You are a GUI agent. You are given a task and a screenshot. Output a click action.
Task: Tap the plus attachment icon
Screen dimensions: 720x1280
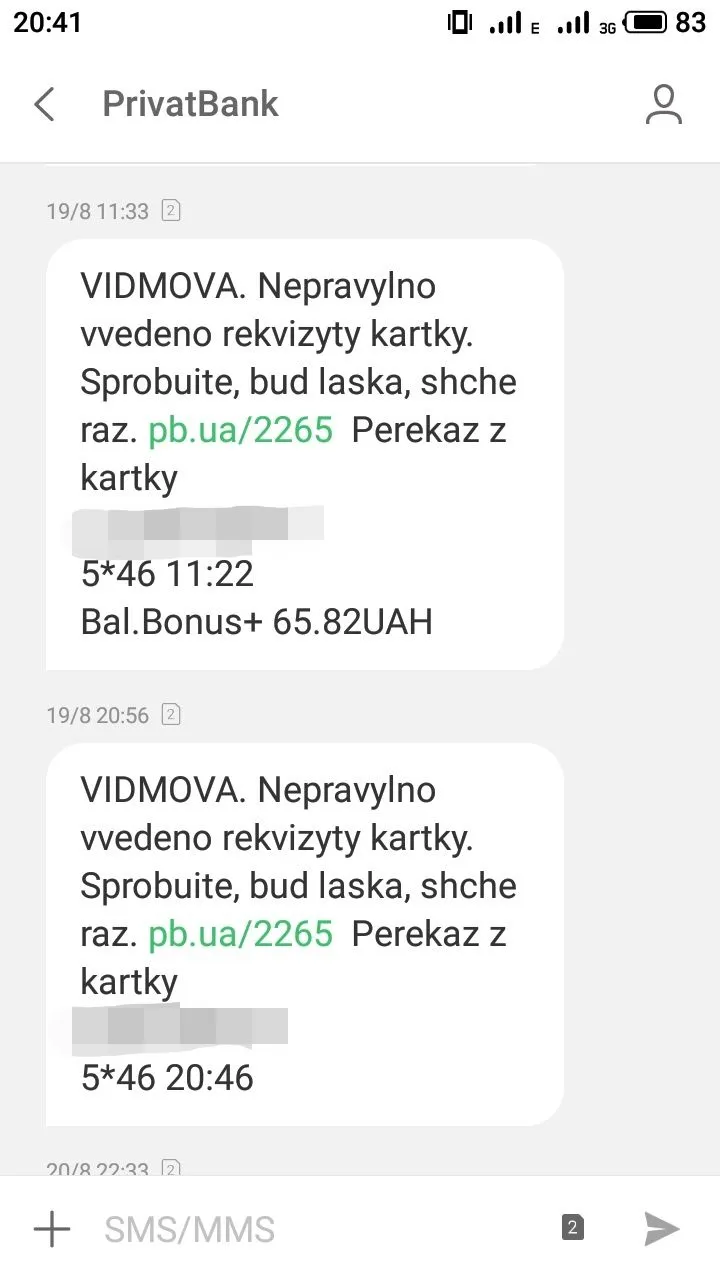pos(52,1229)
